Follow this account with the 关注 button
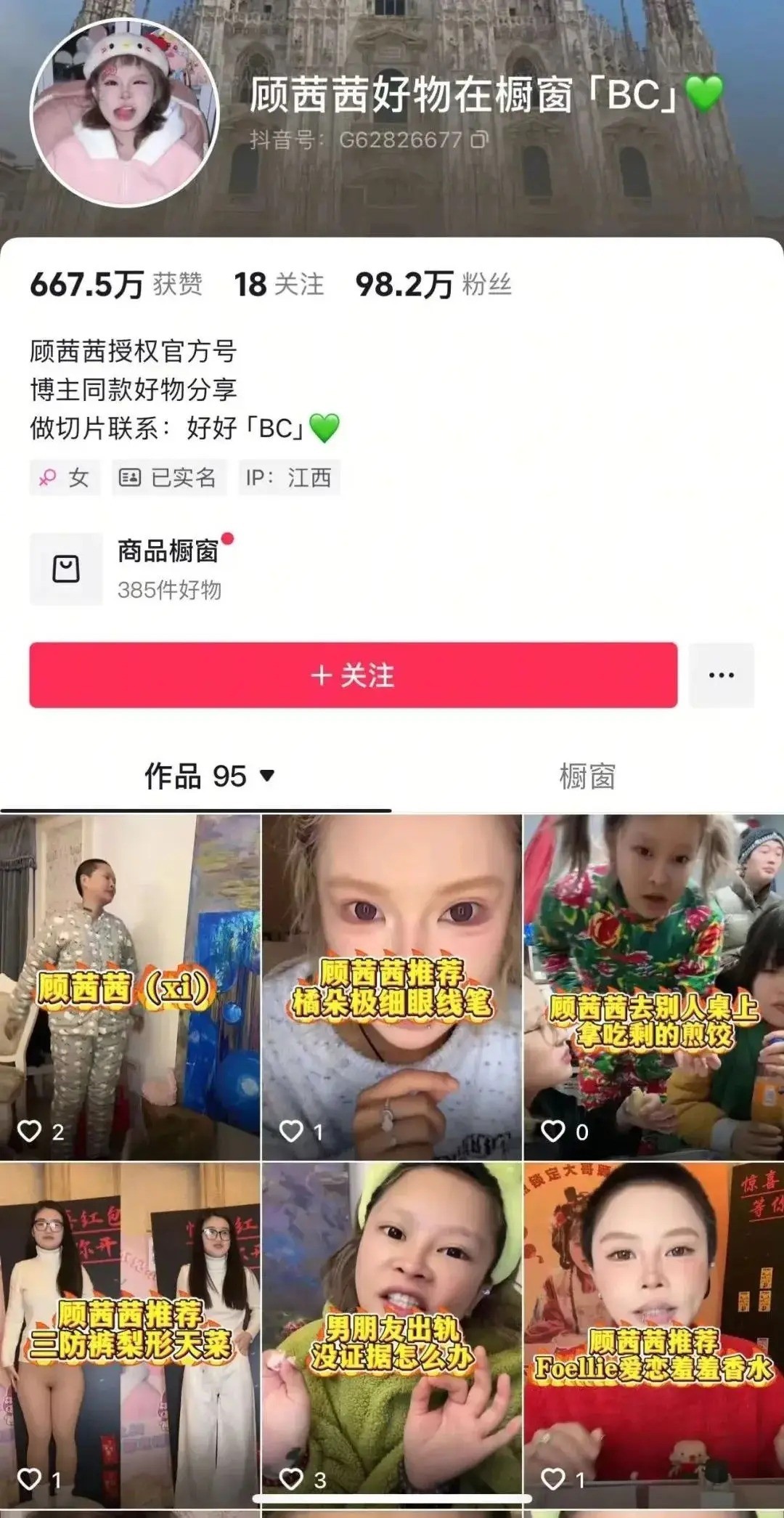The height and width of the screenshot is (1518, 784). pos(353,675)
